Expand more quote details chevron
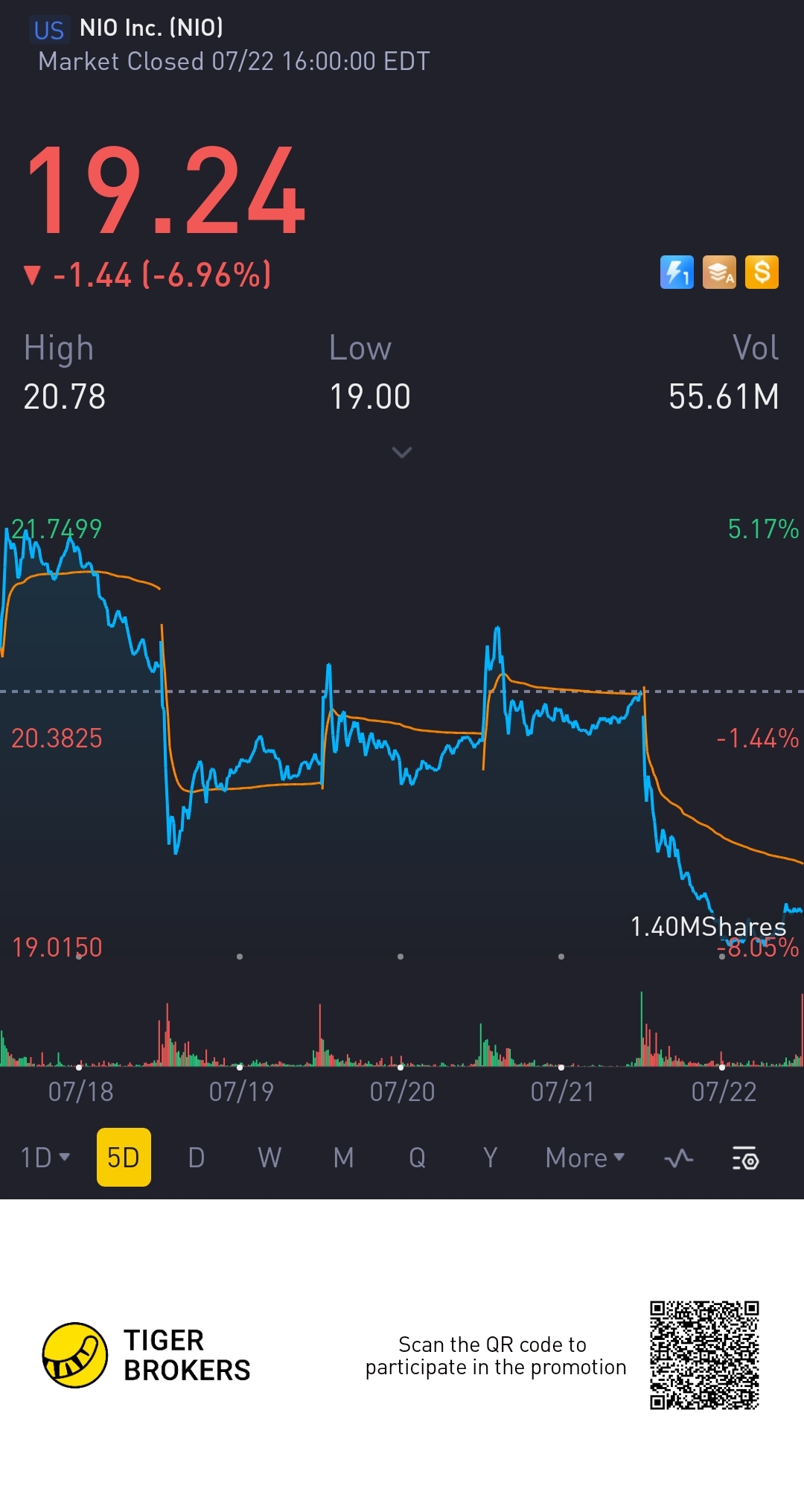 pos(402,453)
